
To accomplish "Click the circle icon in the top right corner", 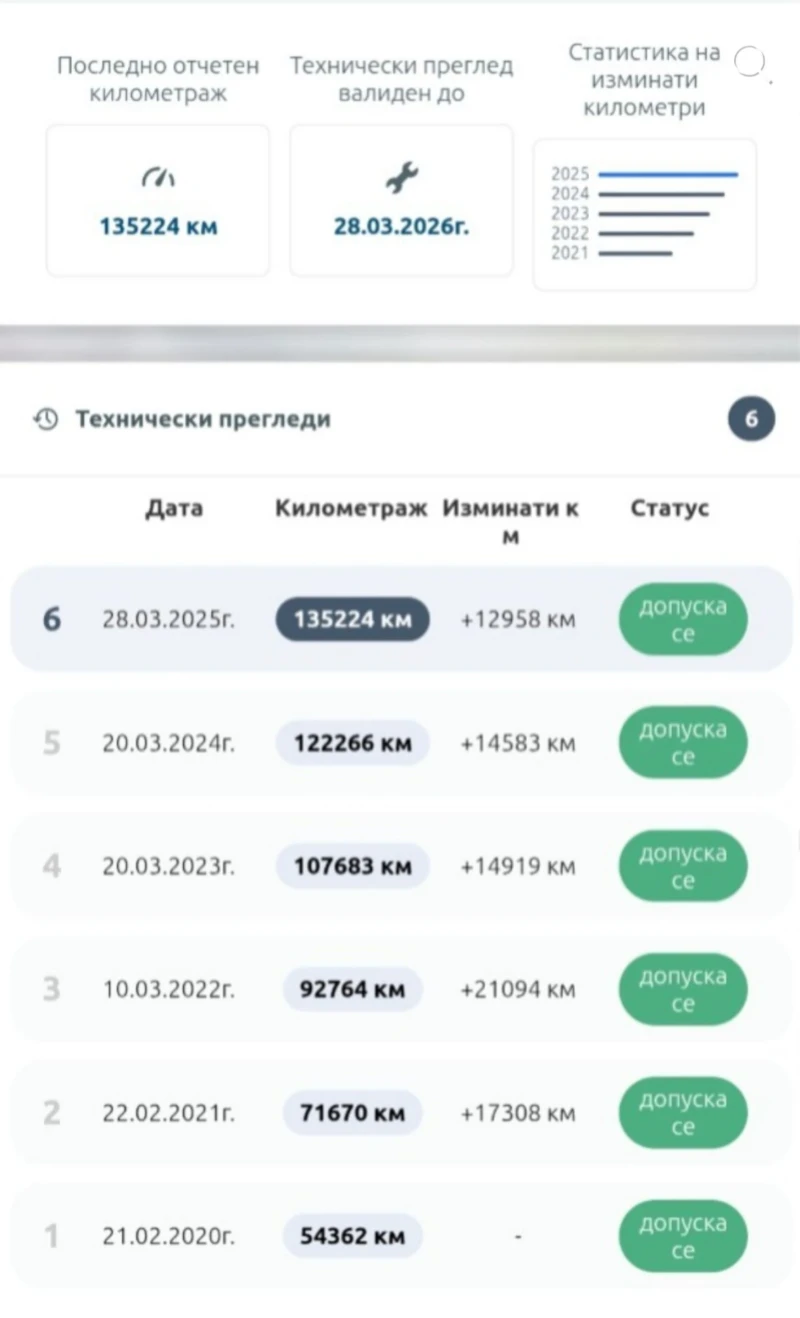I will [x=749, y=62].
